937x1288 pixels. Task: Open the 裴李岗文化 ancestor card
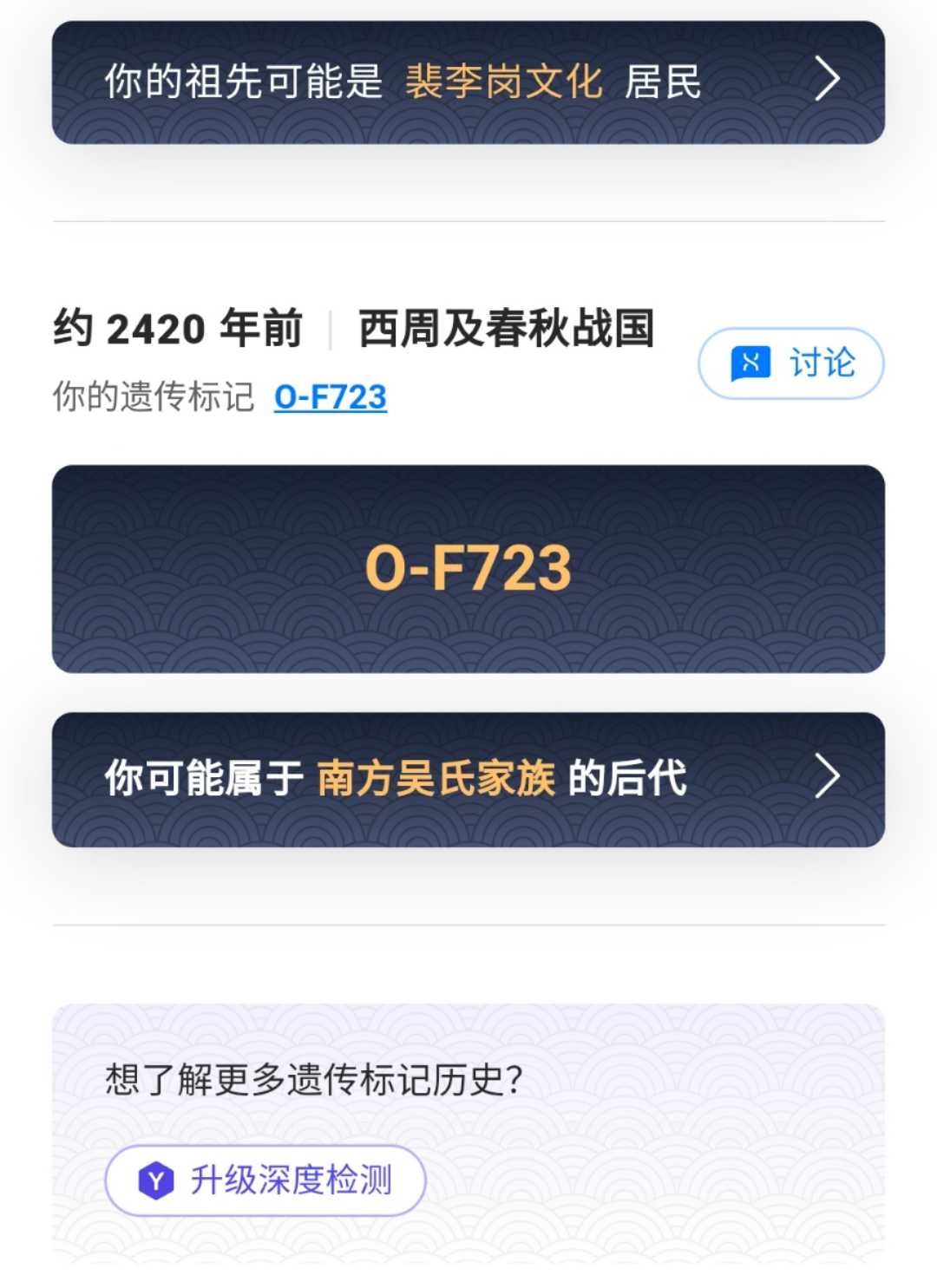click(x=468, y=82)
